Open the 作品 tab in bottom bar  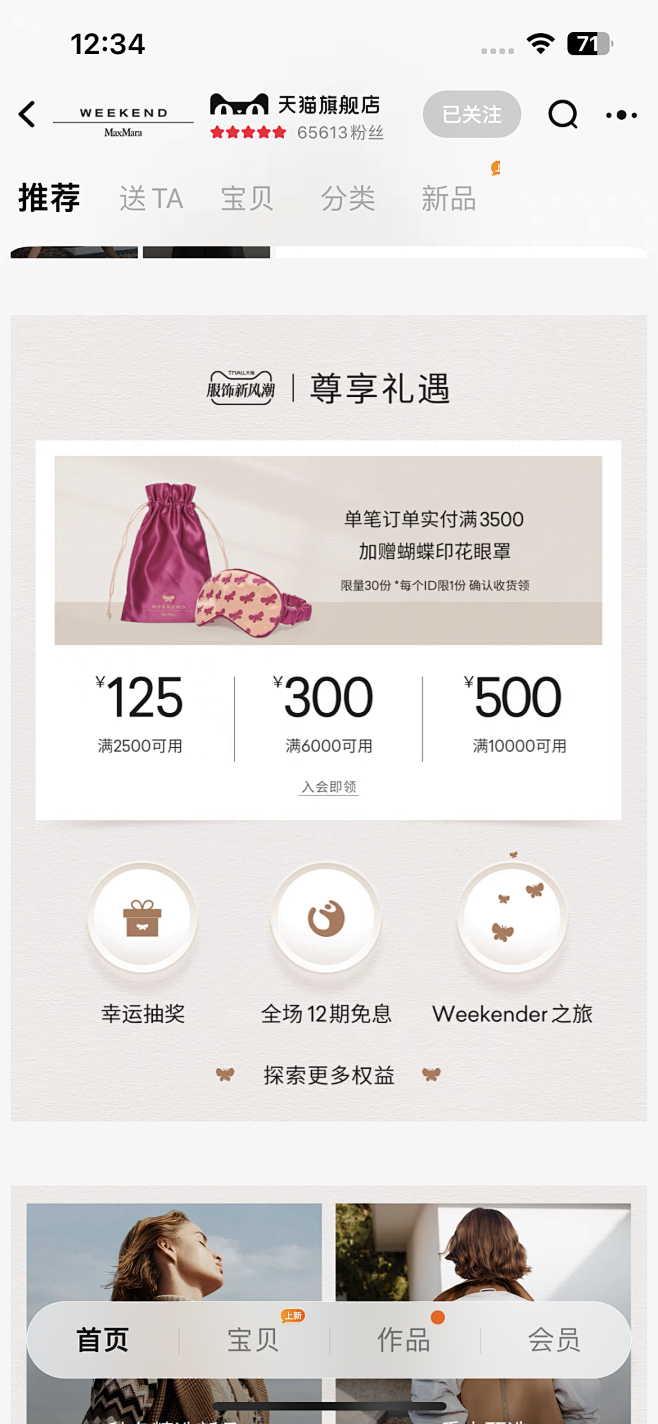tap(404, 1340)
